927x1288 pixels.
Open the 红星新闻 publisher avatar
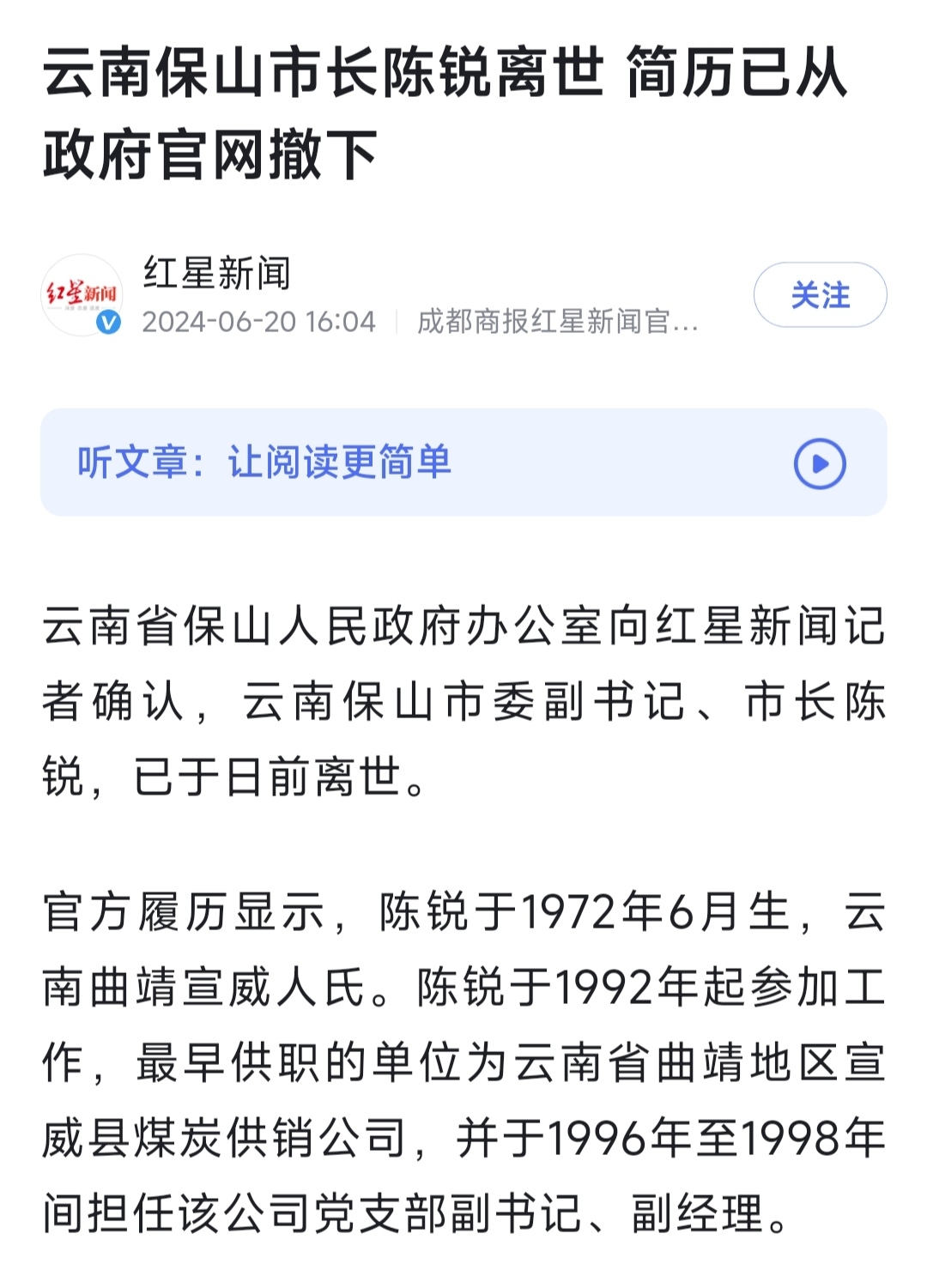click(x=82, y=295)
